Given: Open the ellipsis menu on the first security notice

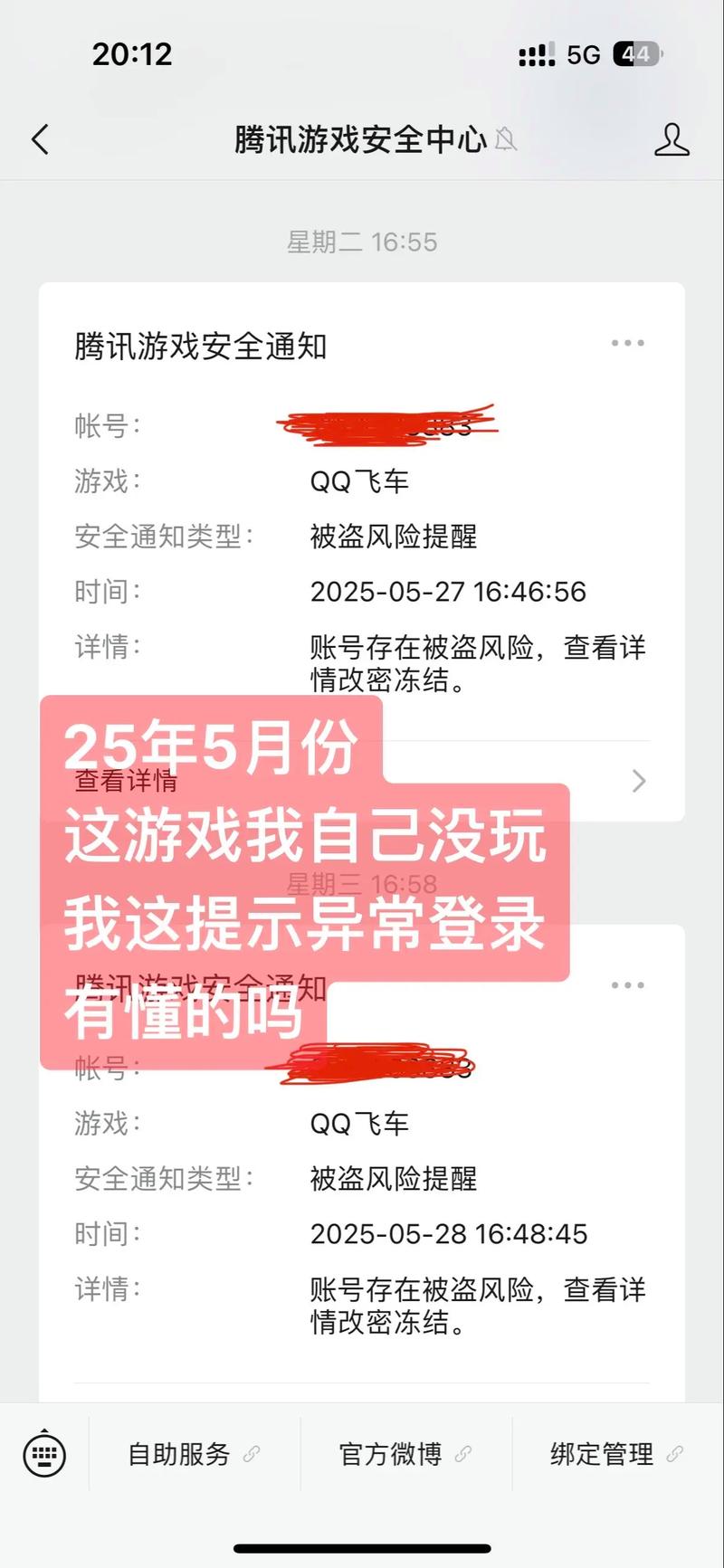Looking at the screenshot, I should [x=627, y=342].
